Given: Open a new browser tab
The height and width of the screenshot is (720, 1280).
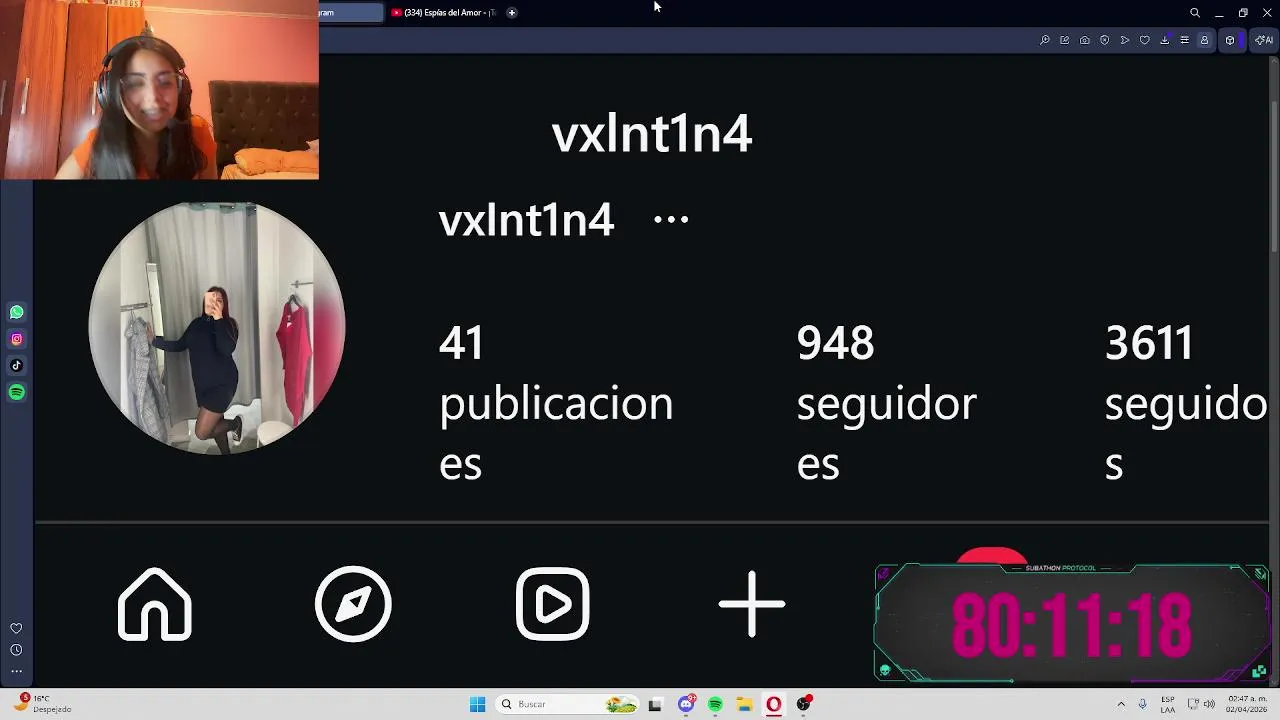Looking at the screenshot, I should [511, 13].
